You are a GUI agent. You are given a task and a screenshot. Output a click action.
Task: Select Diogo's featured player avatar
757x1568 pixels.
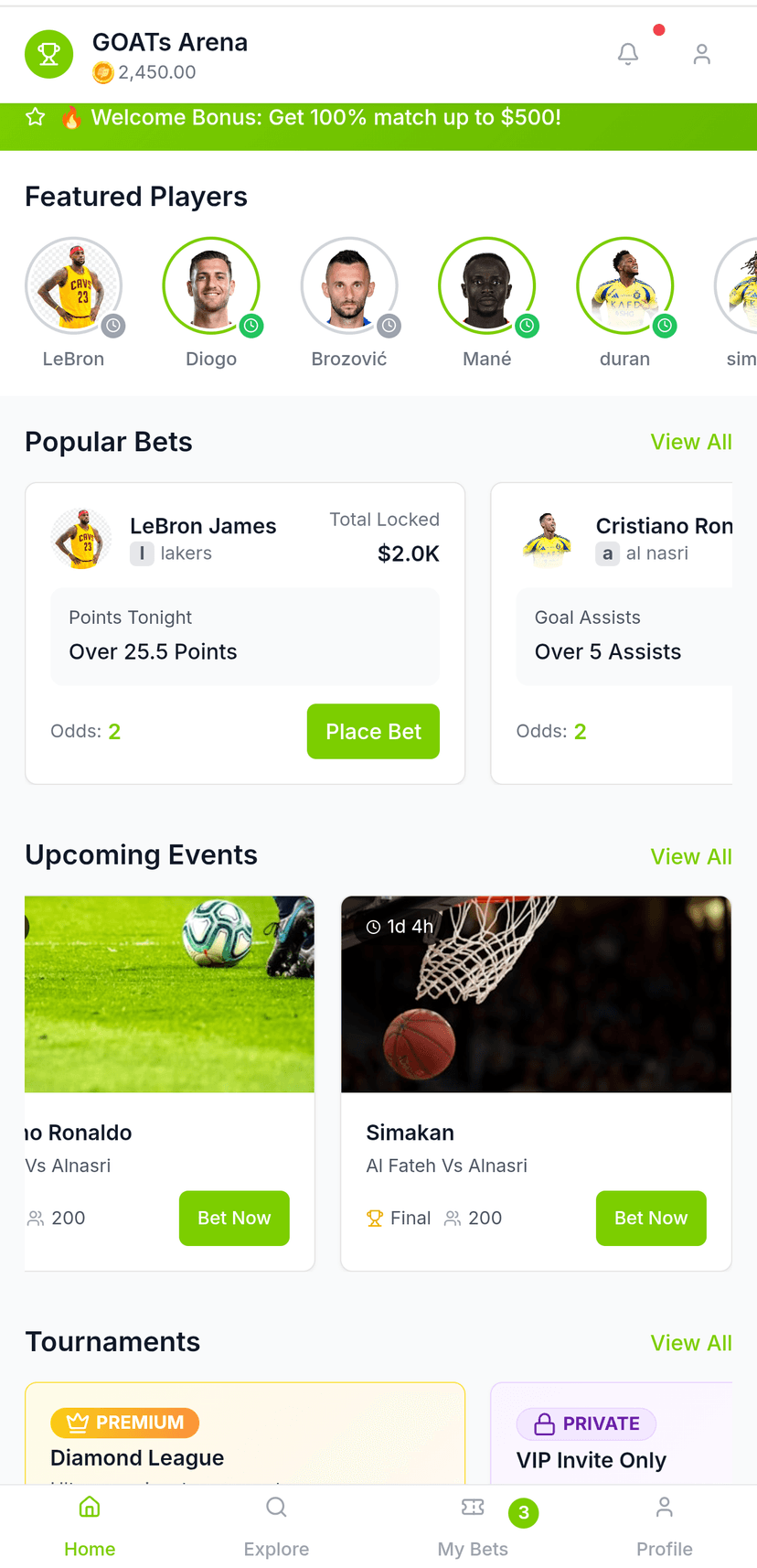coord(211,286)
